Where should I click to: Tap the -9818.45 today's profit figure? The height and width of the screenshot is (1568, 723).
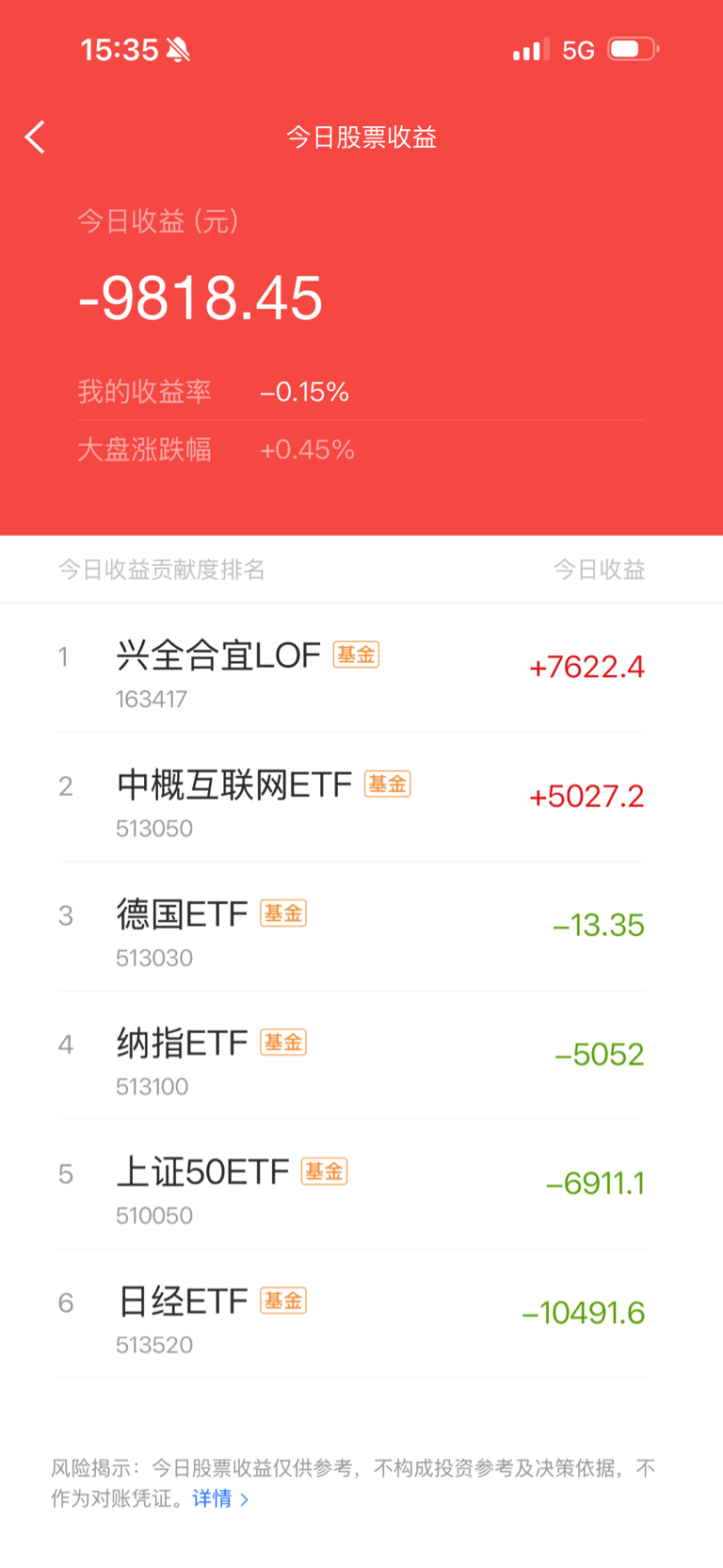(x=199, y=299)
